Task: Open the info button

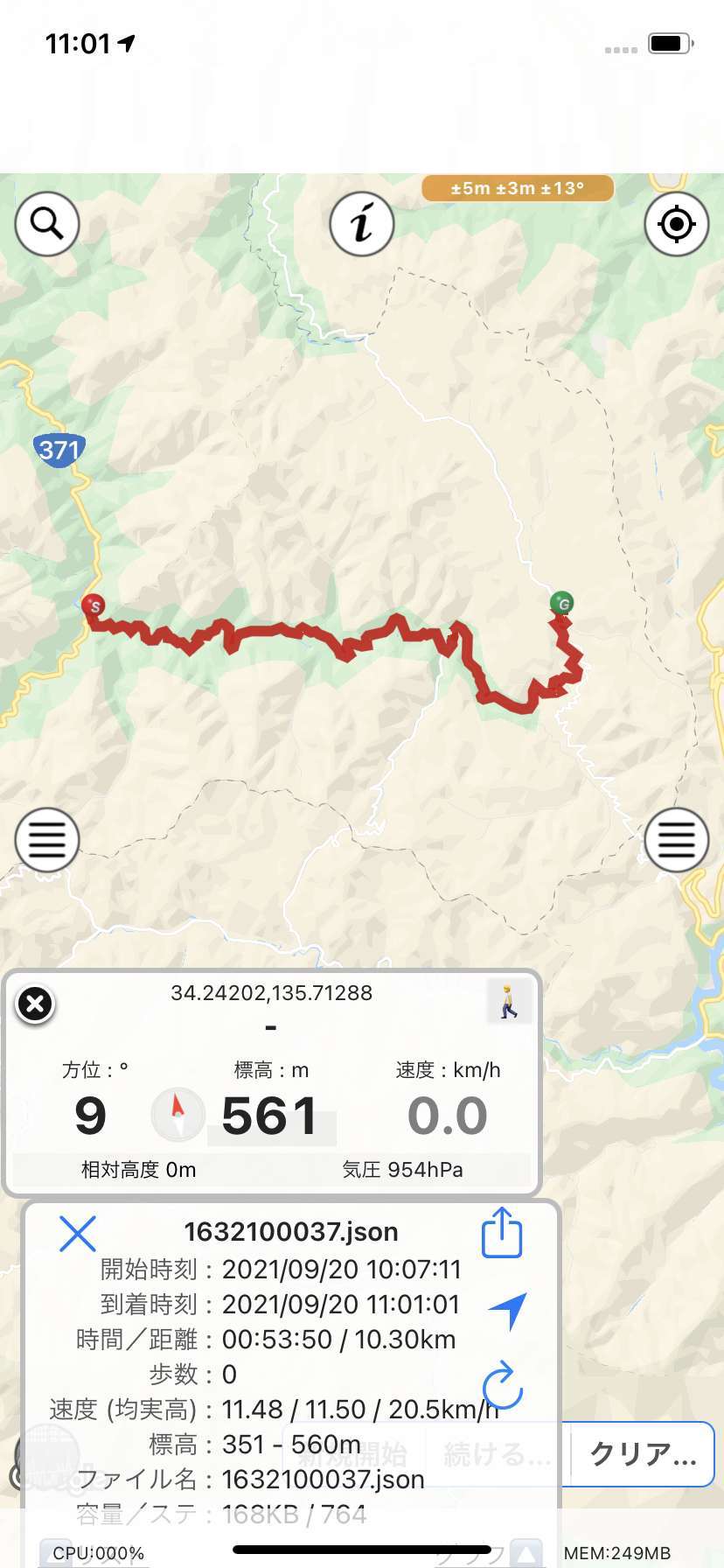Action: tap(362, 224)
